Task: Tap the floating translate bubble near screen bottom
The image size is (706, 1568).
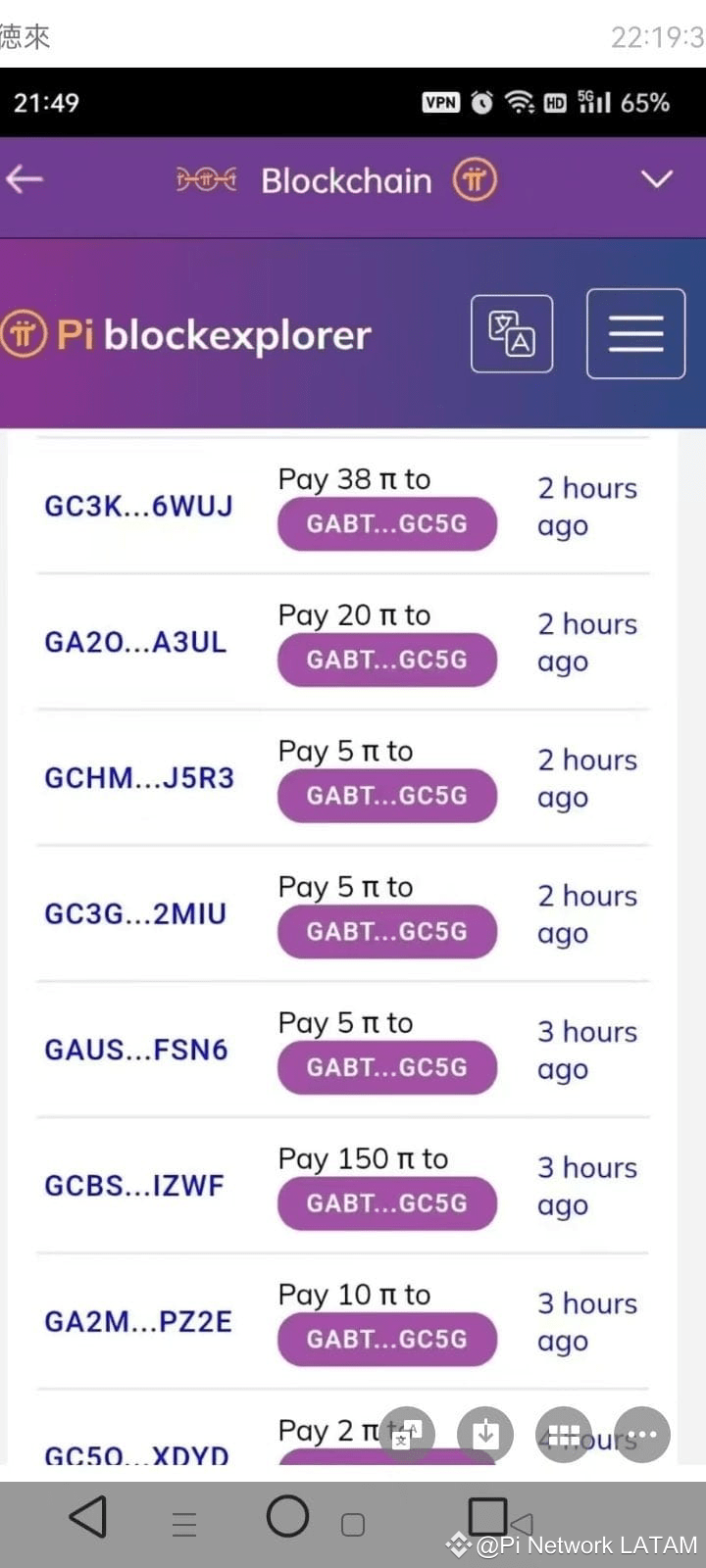Action: (x=407, y=1434)
